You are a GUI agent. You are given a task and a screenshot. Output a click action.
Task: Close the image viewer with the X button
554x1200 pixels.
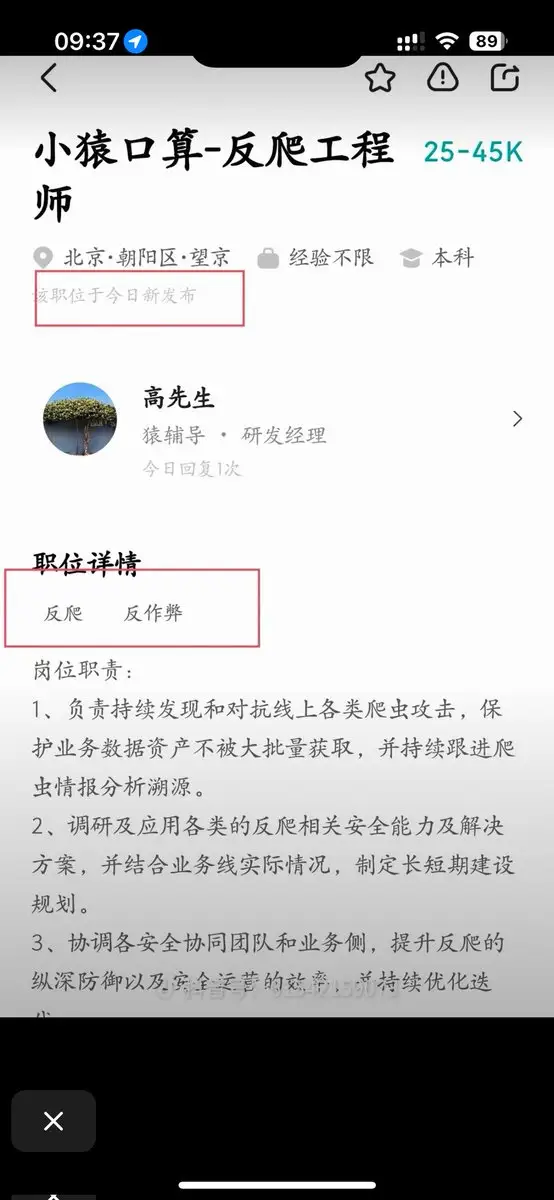[x=54, y=1121]
